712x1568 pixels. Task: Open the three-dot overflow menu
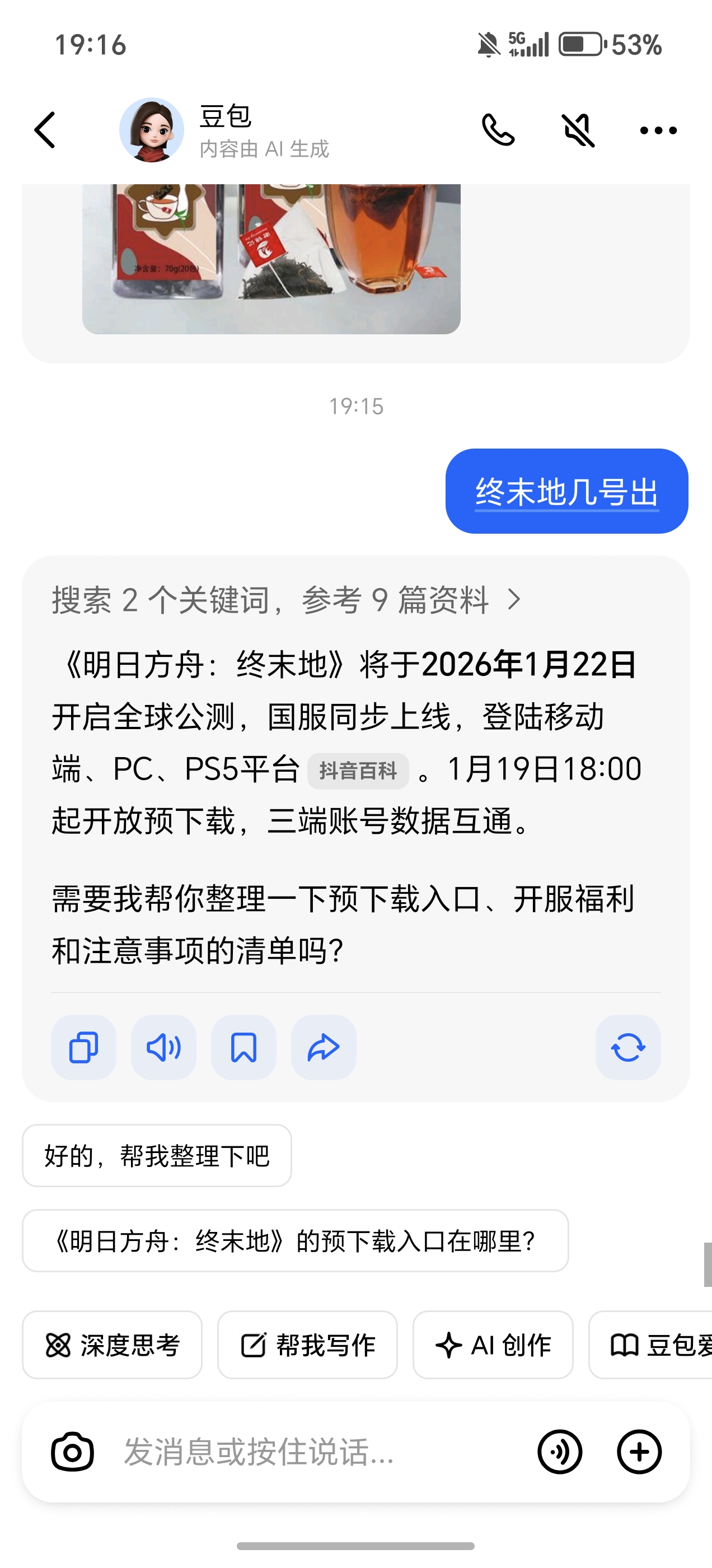(658, 130)
